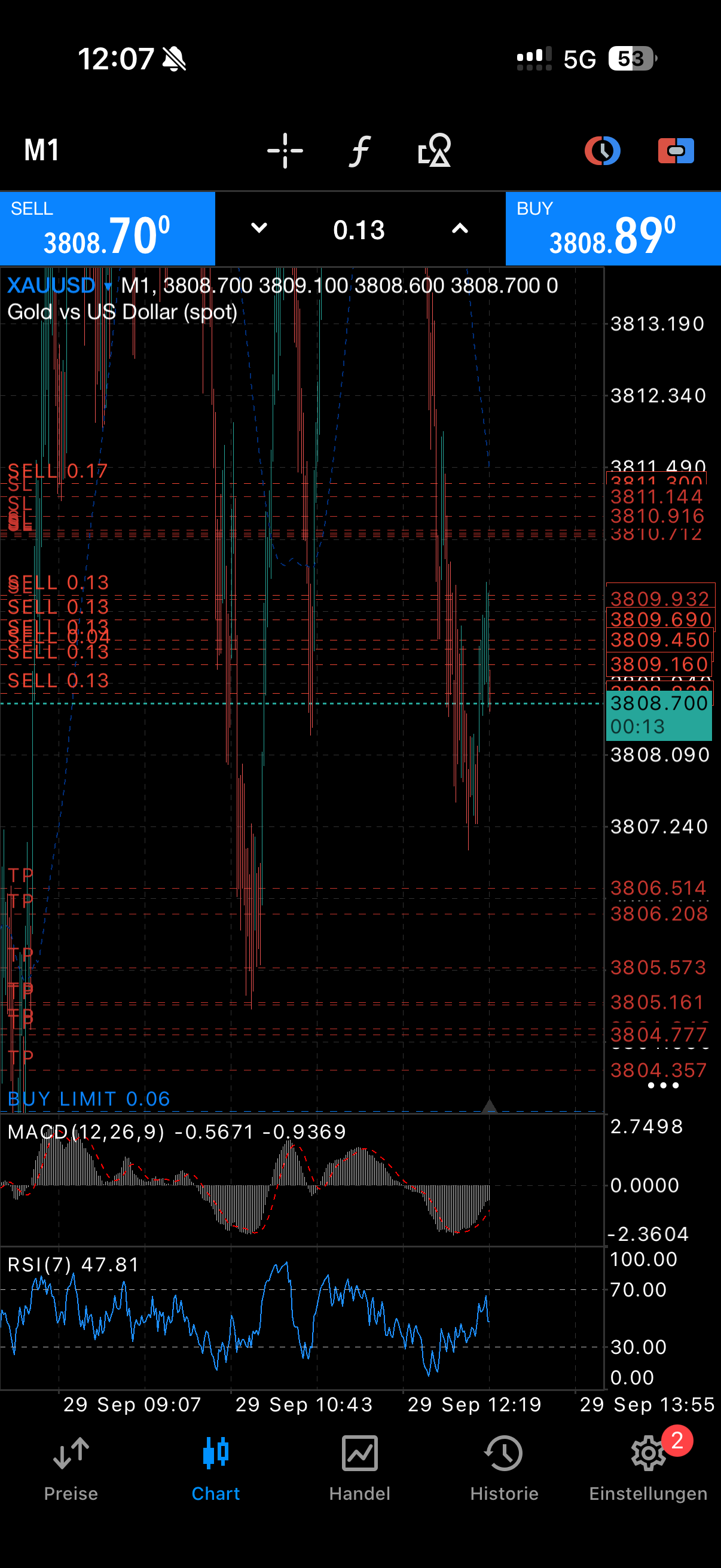The height and width of the screenshot is (1568, 721).
Task: Increase lot size with up chevron
Action: [x=460, y=229]
